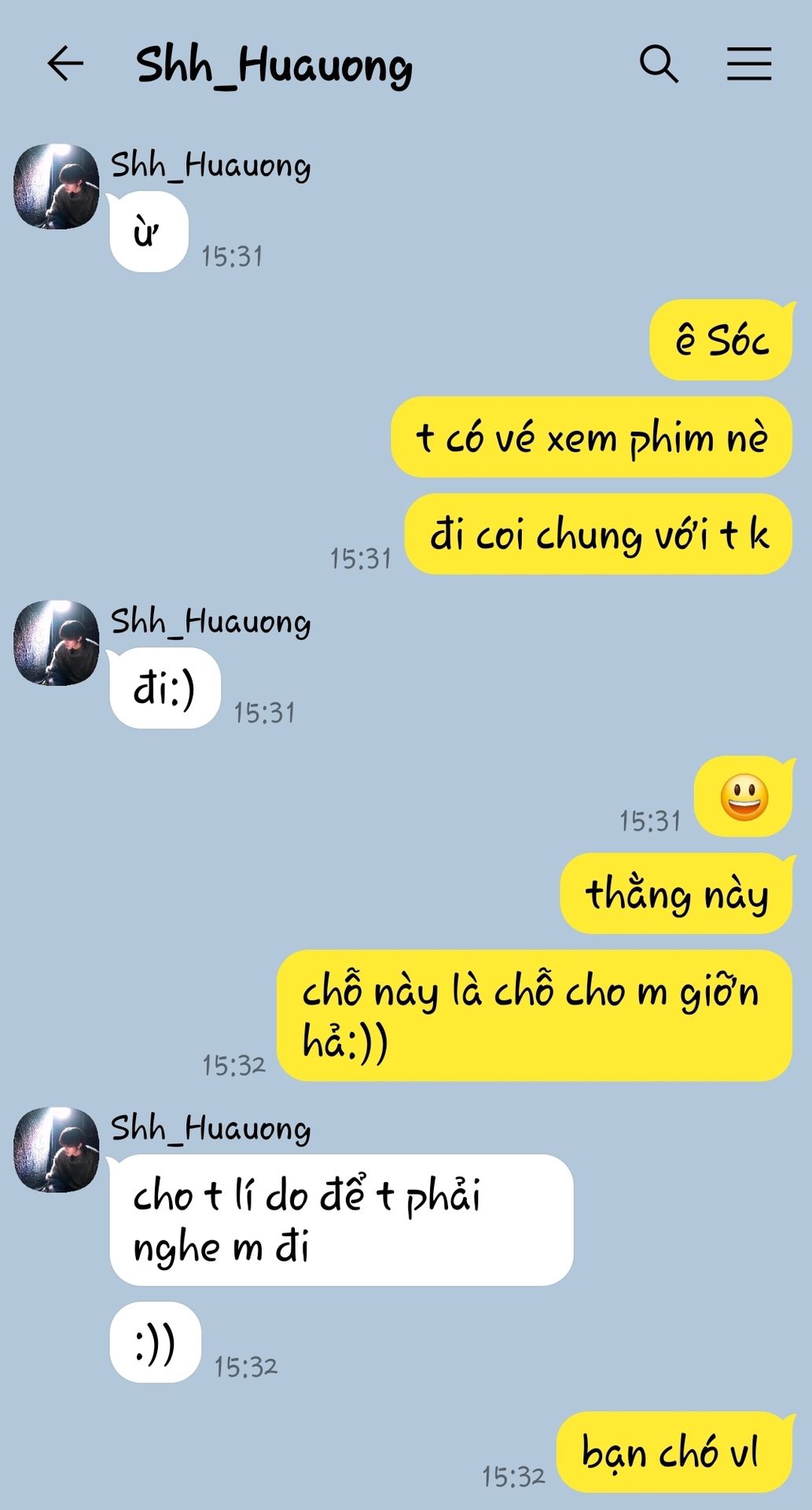View profile from avatar beside "cho t lí do"
Screen dimensions: 812x1510
57,1149
